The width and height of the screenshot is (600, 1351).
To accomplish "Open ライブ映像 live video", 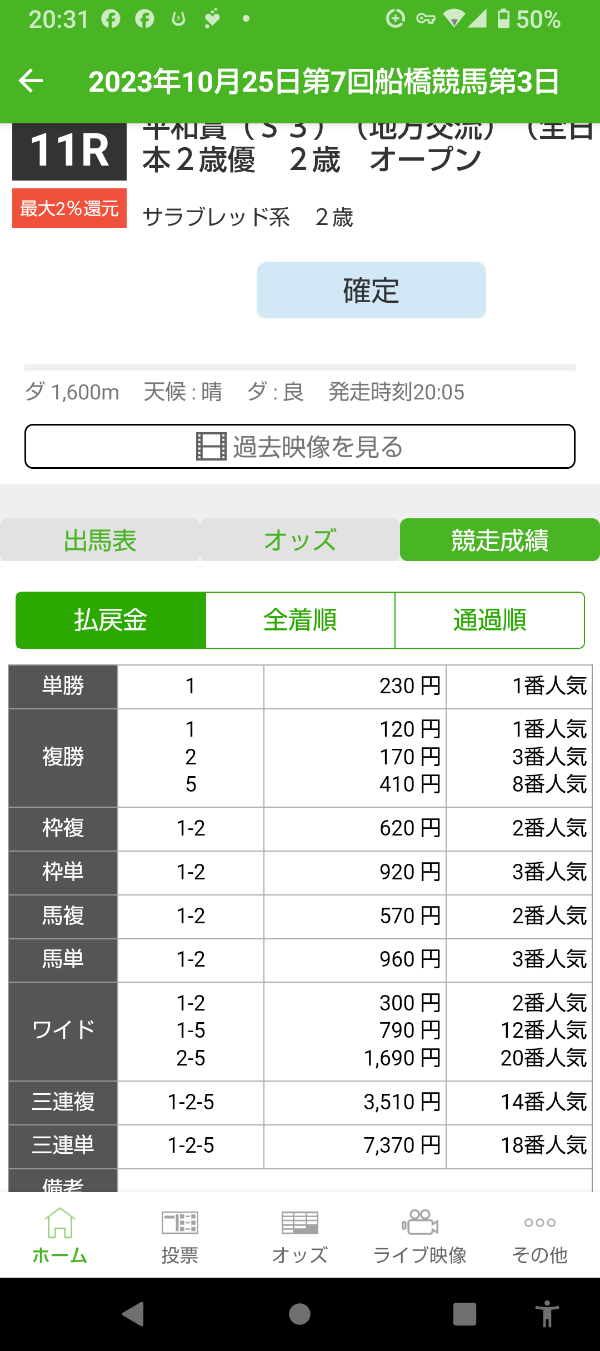I will pos(420,1236).
